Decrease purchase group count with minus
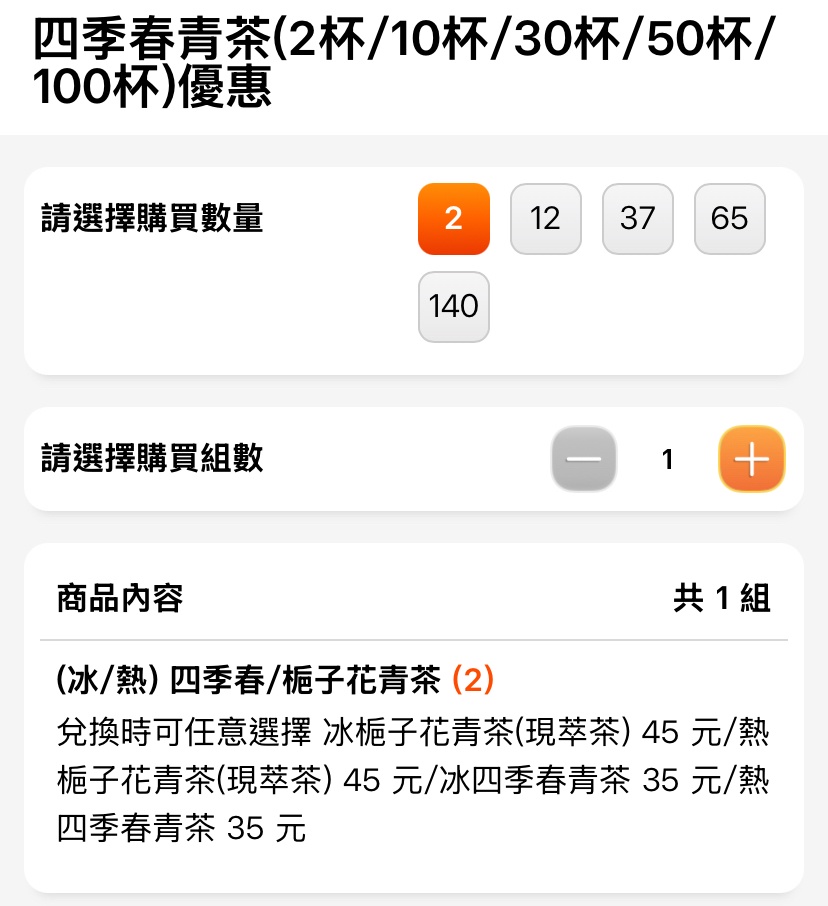 [584, 459]
